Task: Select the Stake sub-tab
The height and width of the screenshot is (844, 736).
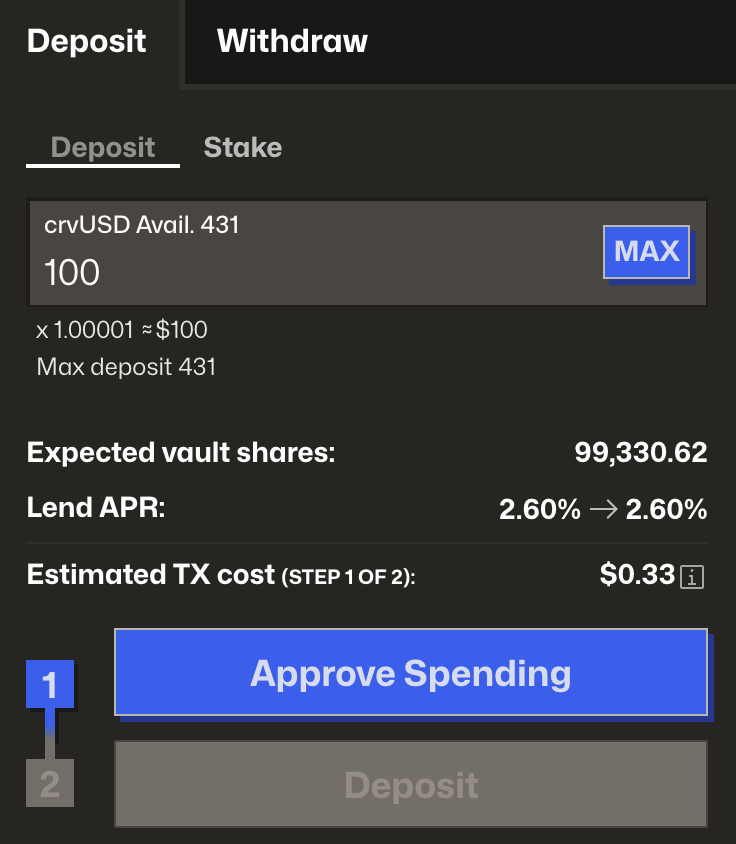Action: point(242,146)
